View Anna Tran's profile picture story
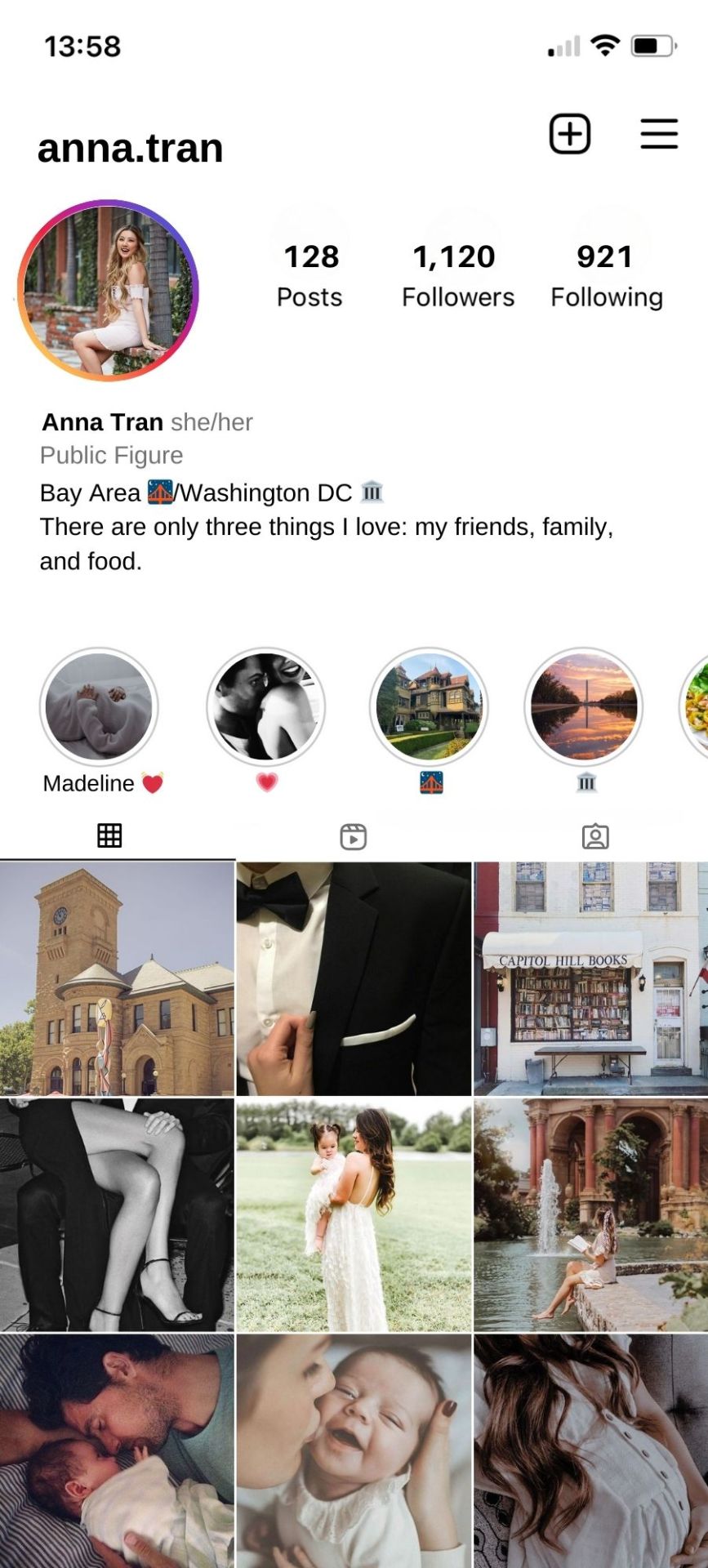This screenshot has width=708, height=1568. 109,291
